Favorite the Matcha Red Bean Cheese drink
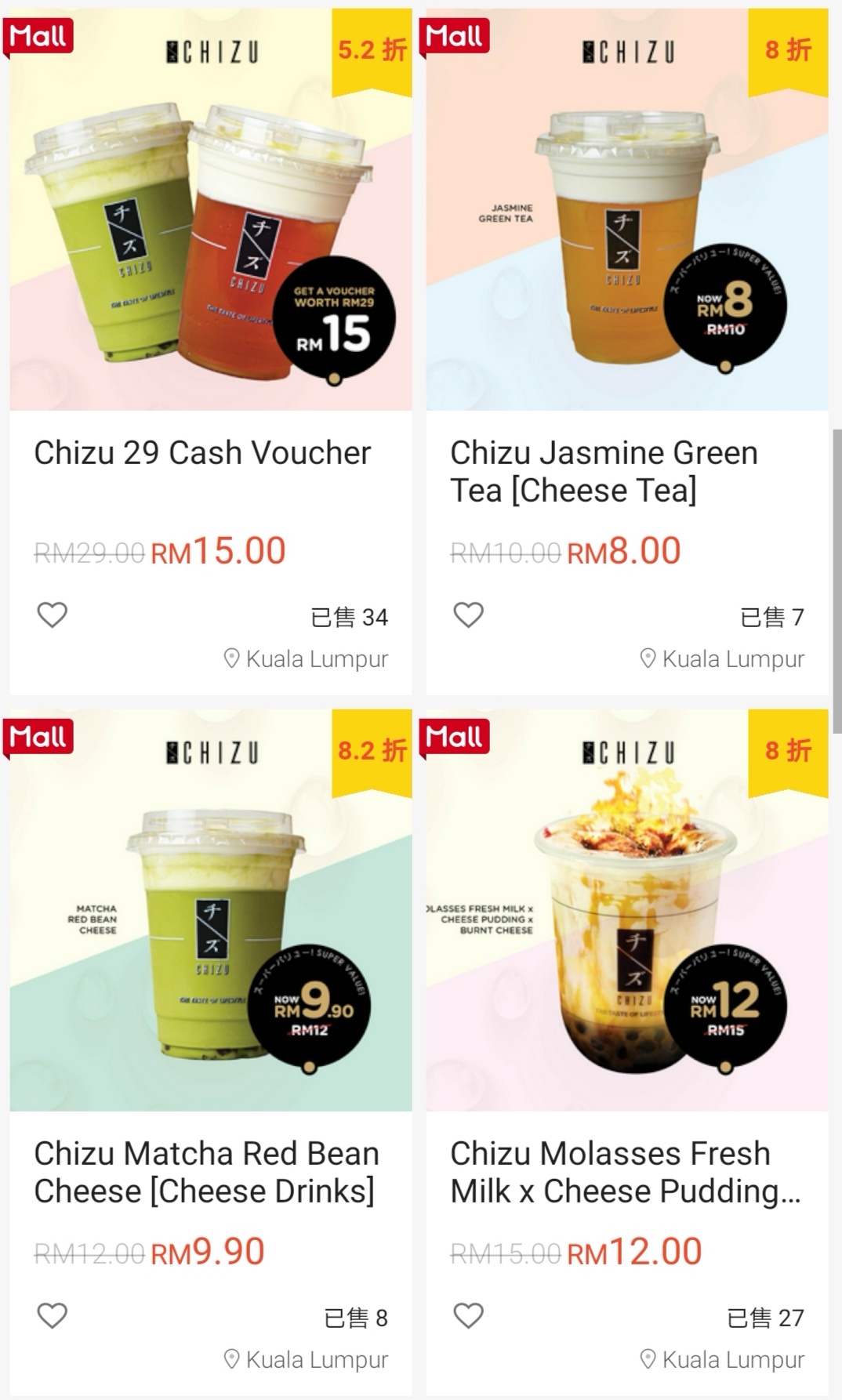 (53, 1315)
